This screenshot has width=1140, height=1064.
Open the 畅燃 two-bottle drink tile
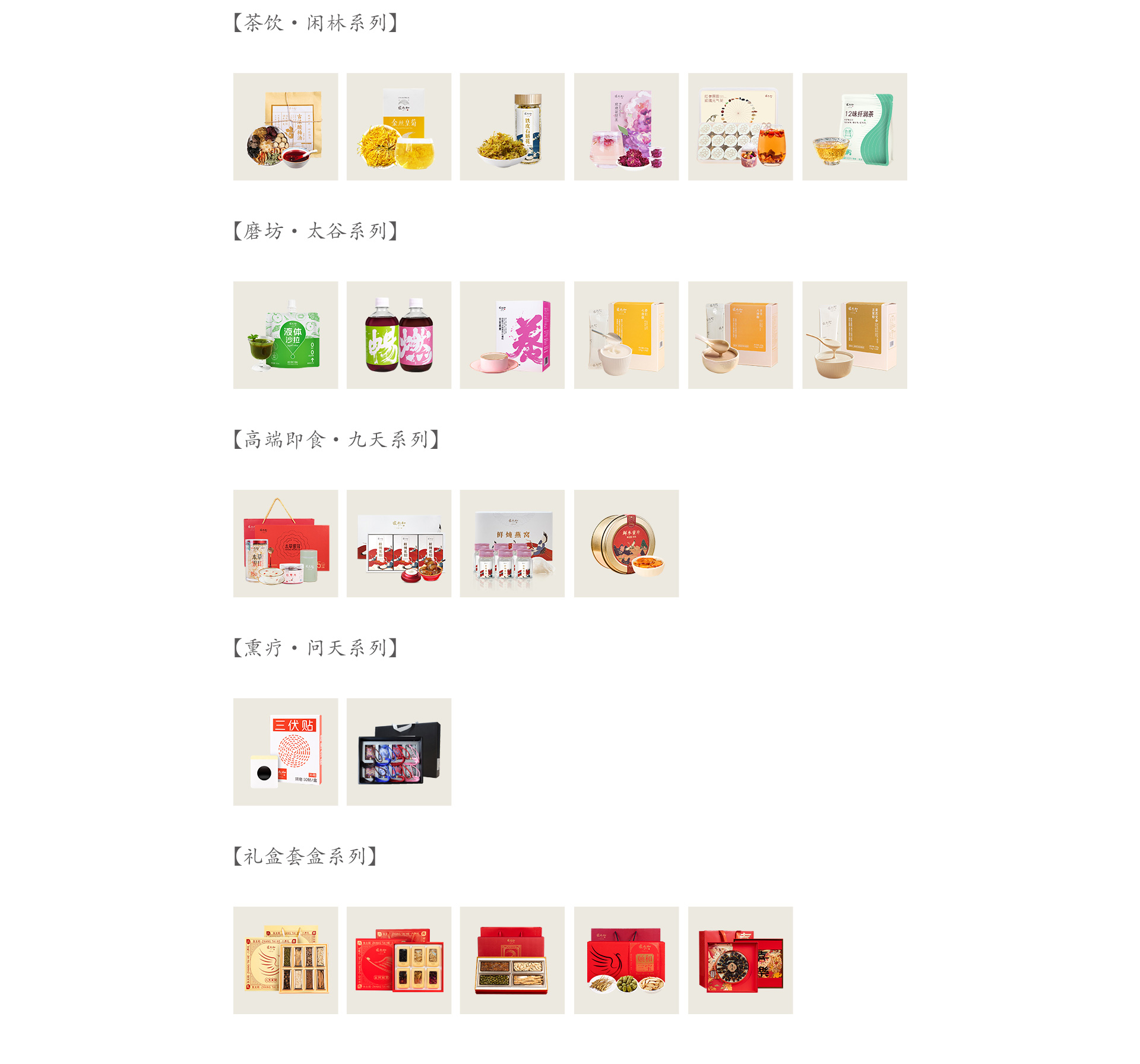tap(399, 335)
